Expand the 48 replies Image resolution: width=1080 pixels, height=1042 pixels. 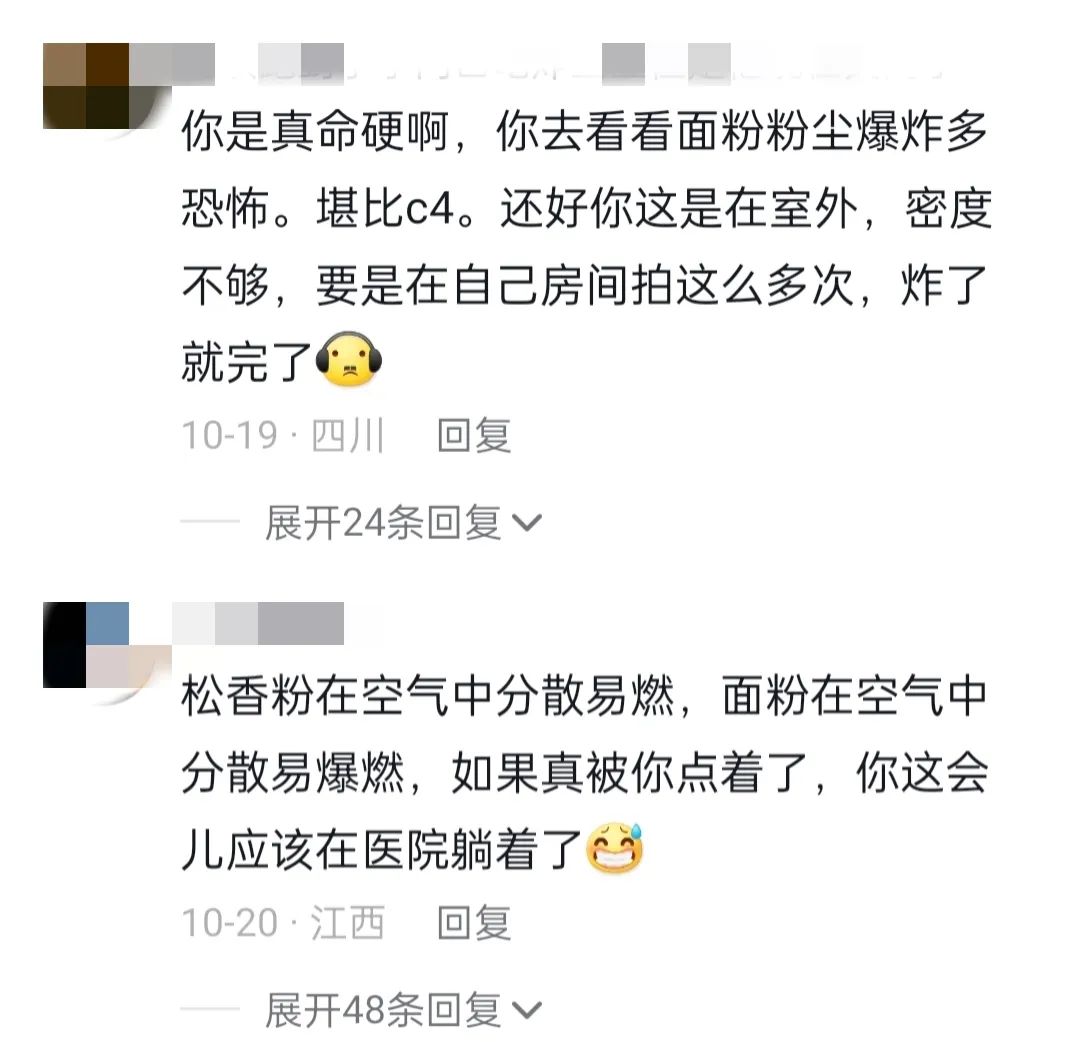tap(402, 1011)
